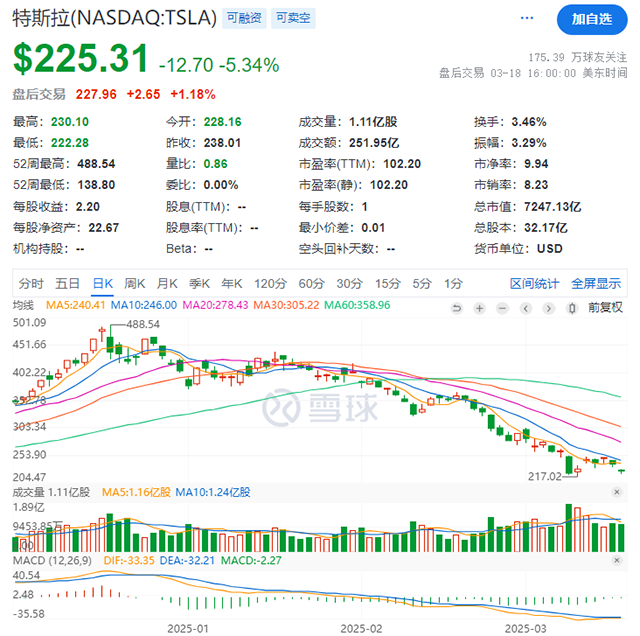Open chart in 全屏显示 fullscreen
The width and height of the screenshot is (640, 636).
click(x=595, y=283)
